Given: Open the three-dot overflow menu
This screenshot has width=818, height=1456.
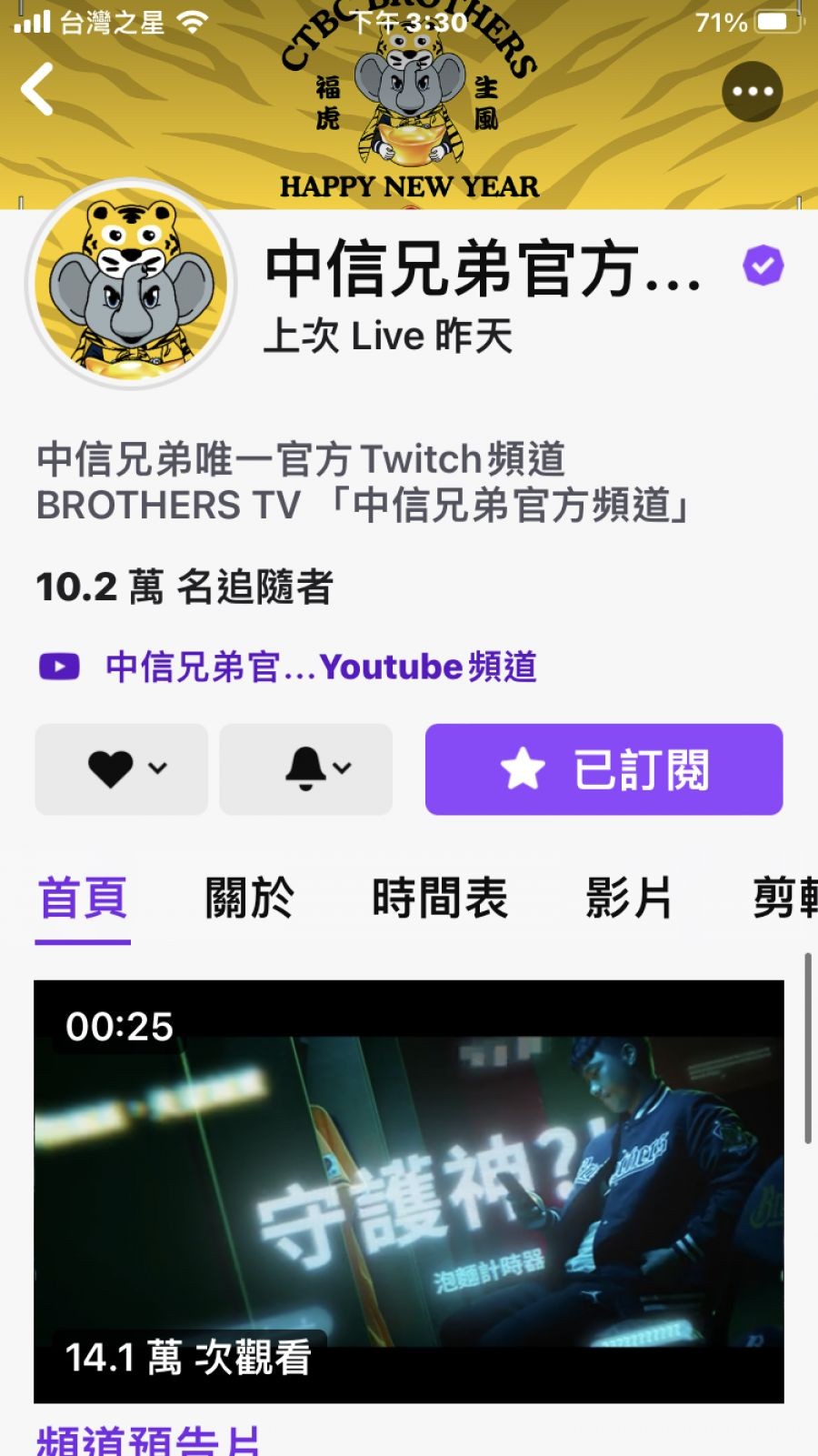Looking at the screenshot, I should click(x=752, y=91).
